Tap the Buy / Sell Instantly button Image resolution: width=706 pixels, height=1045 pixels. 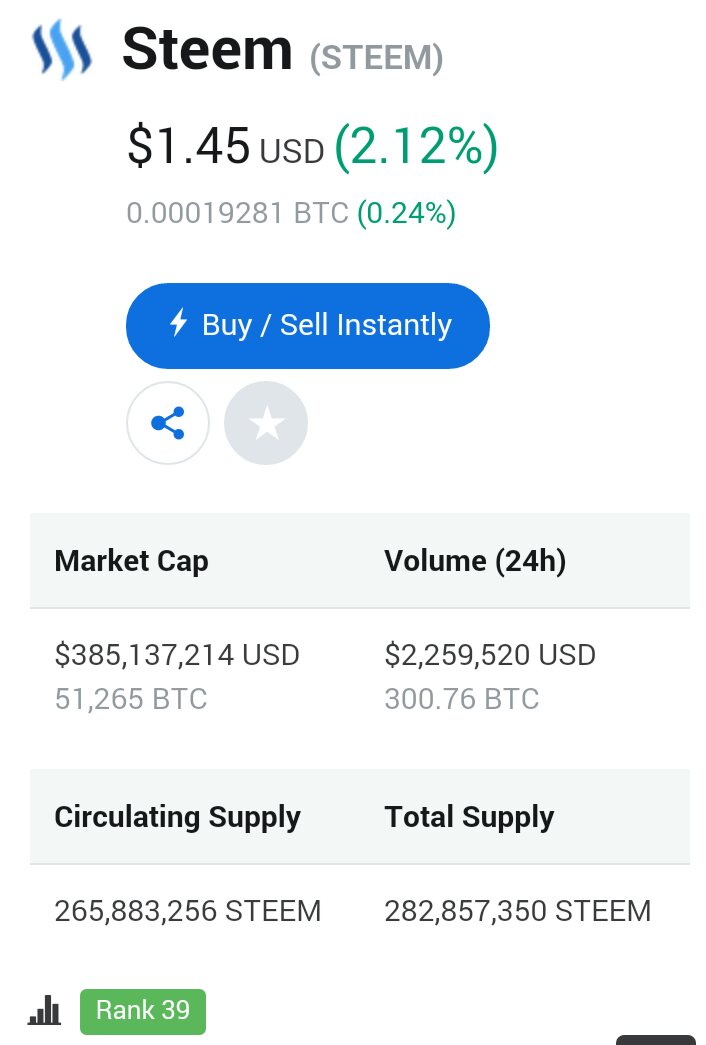(307, 326)
